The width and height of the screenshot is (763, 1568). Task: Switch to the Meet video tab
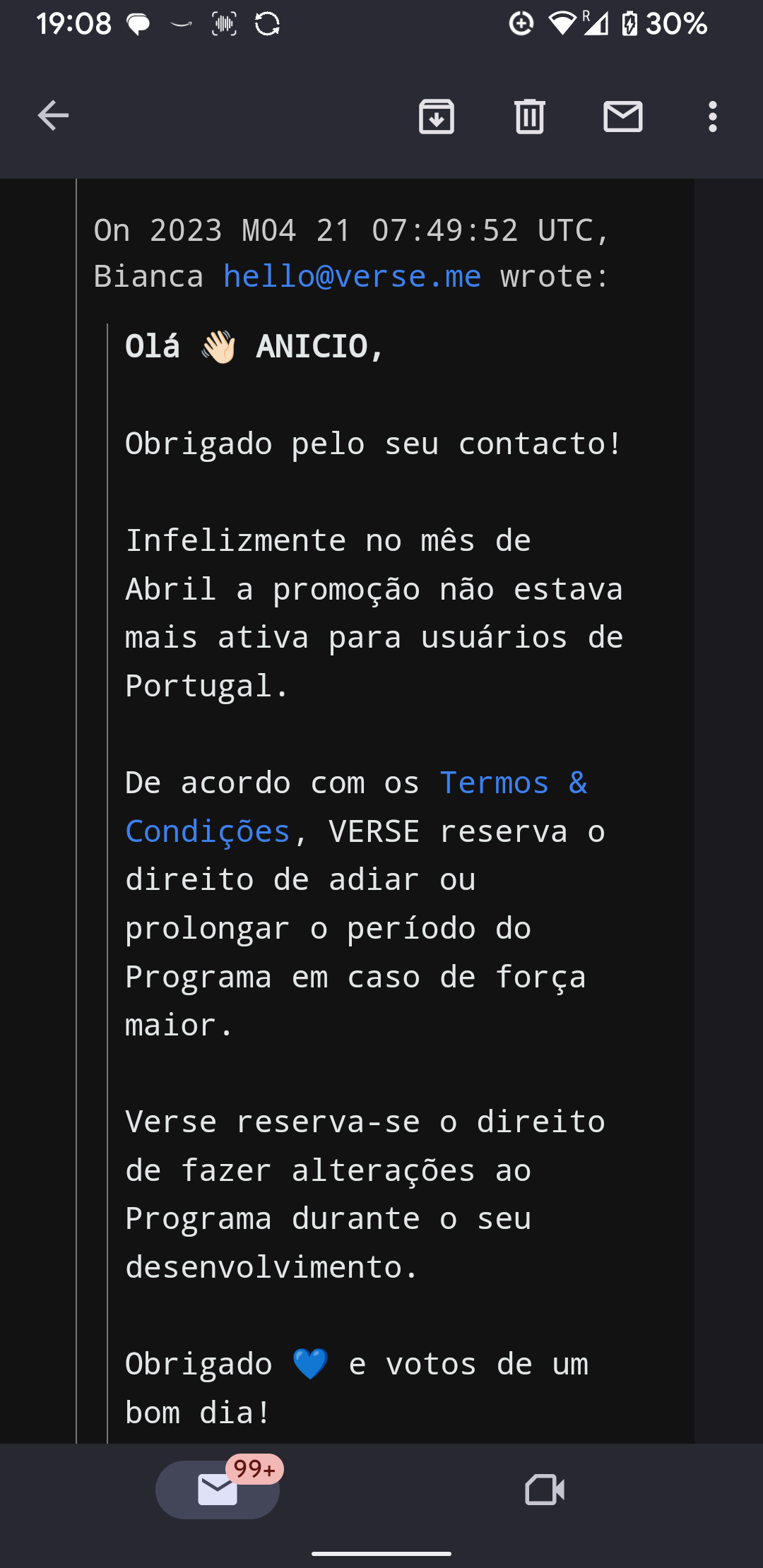pos(545,1490)
